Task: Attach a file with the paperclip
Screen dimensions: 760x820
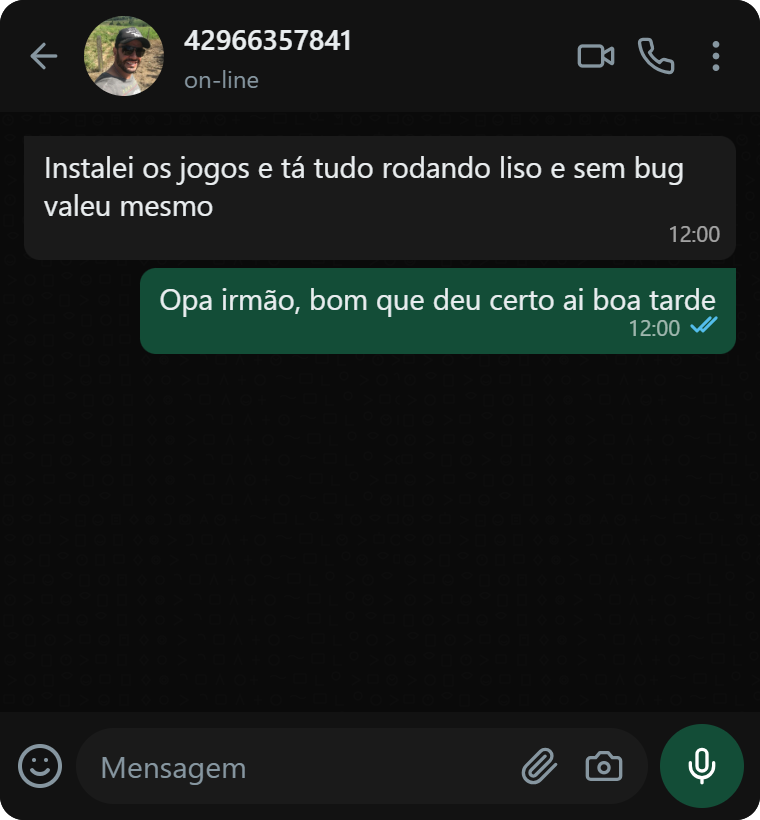Action: pos(539,767)
